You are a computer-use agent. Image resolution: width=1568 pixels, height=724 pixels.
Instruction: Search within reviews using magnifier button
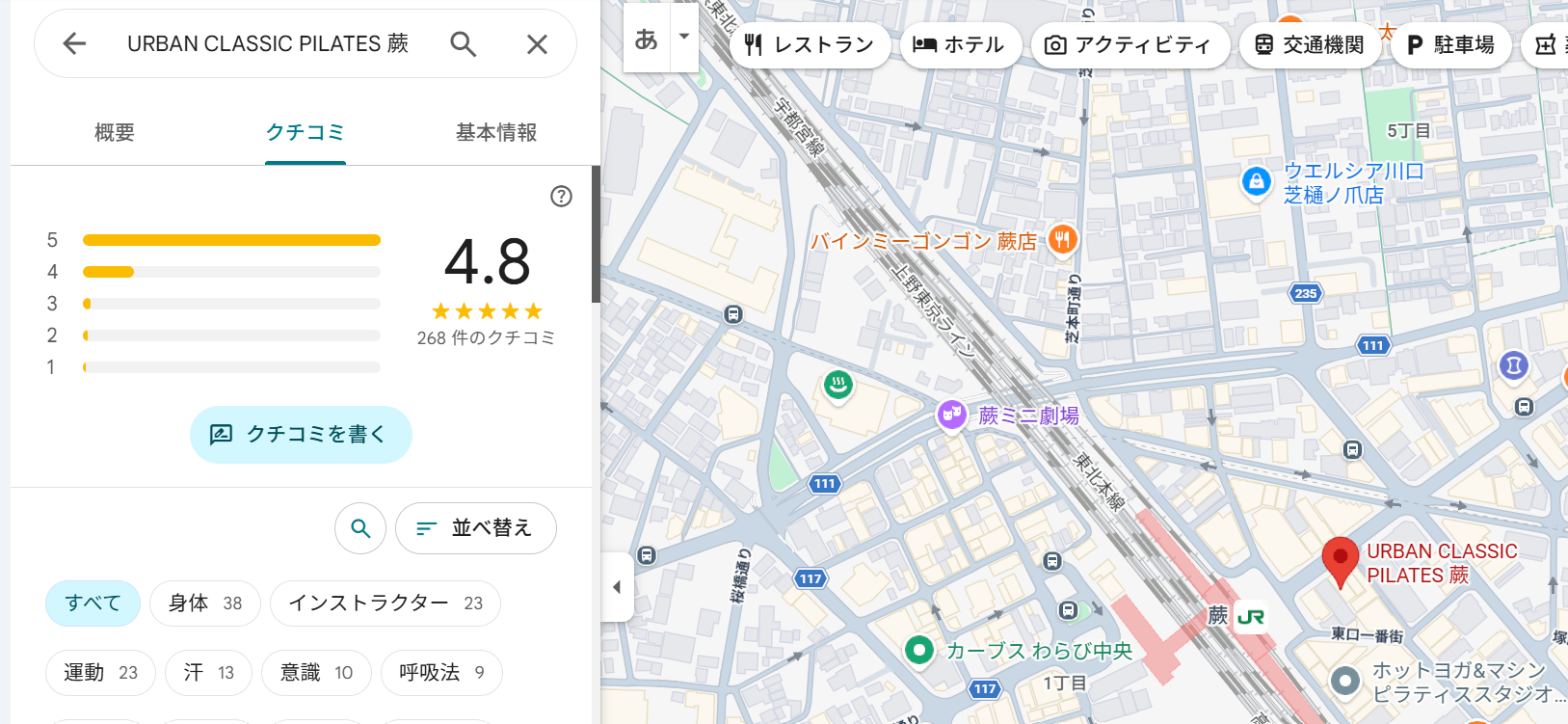(360, 528)
